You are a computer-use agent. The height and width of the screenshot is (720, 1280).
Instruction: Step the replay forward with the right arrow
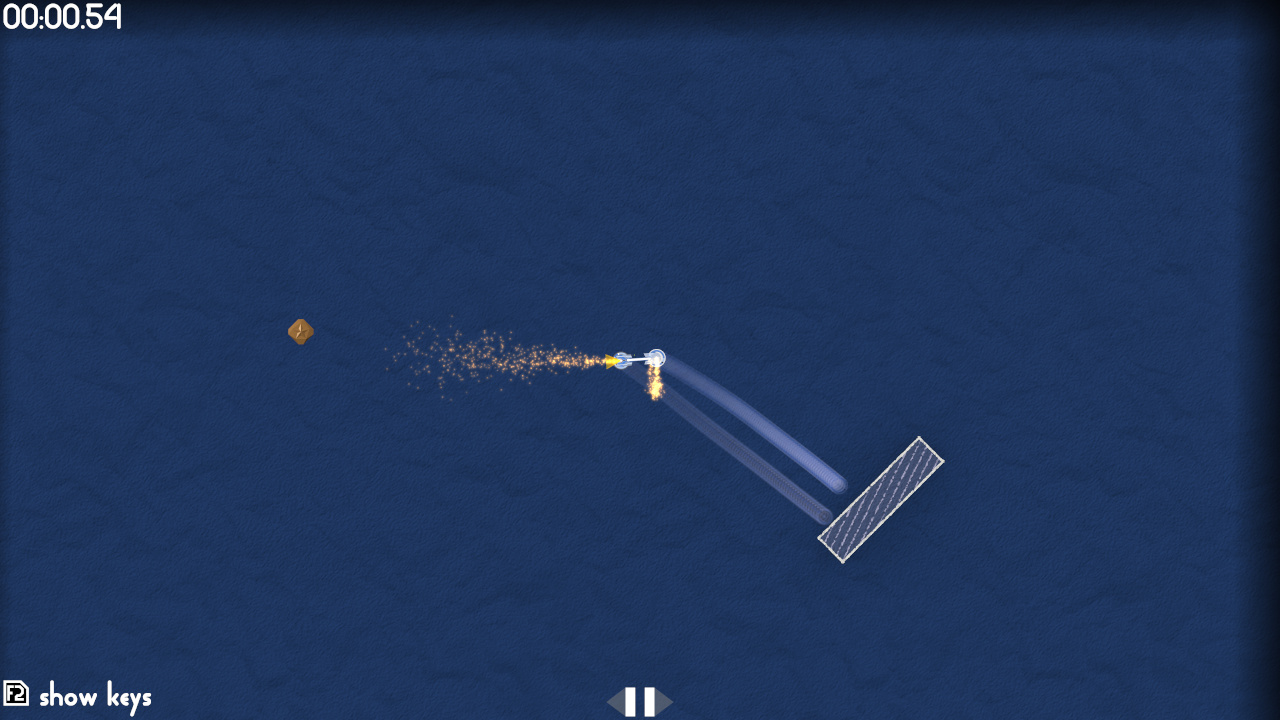coord(665,702)
